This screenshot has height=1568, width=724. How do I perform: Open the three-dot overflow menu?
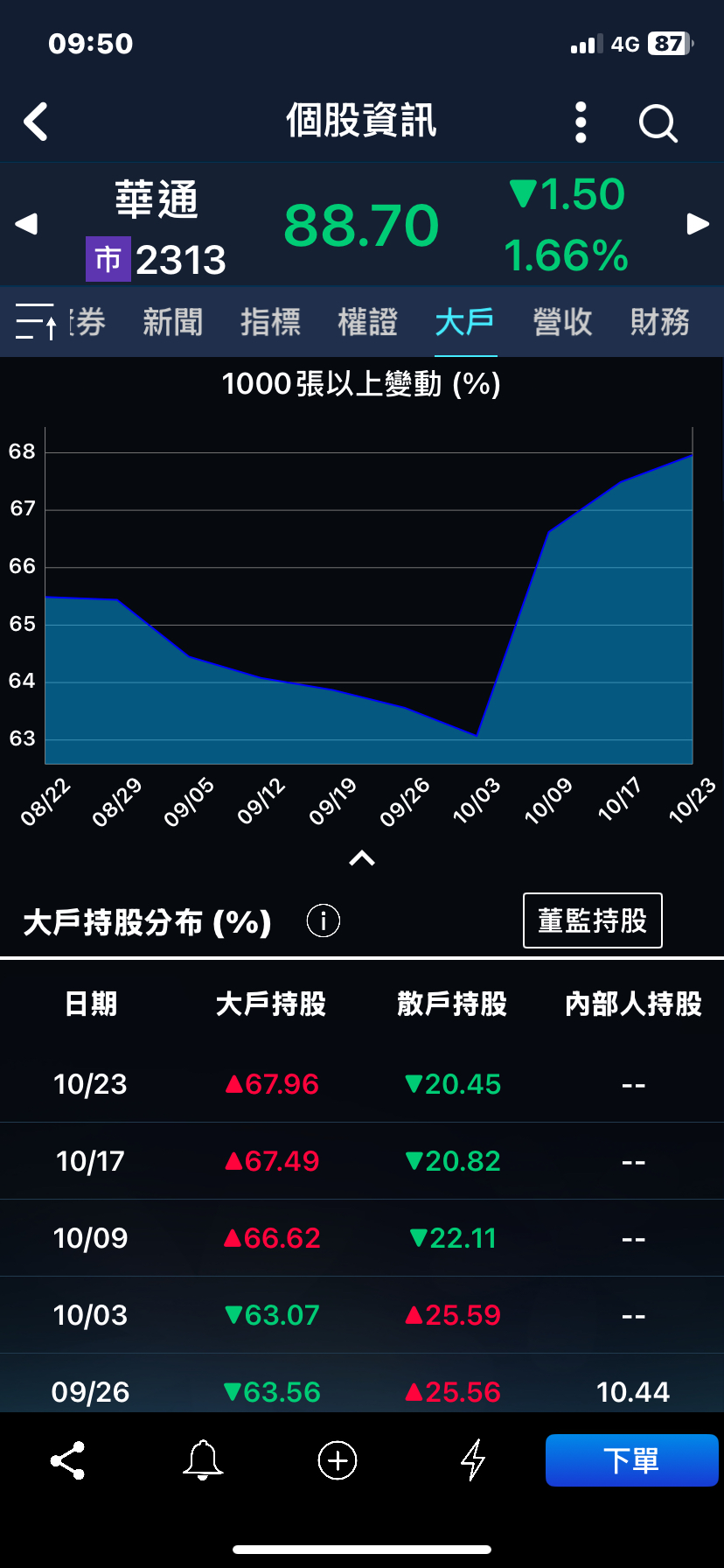[x=581, y=122]
